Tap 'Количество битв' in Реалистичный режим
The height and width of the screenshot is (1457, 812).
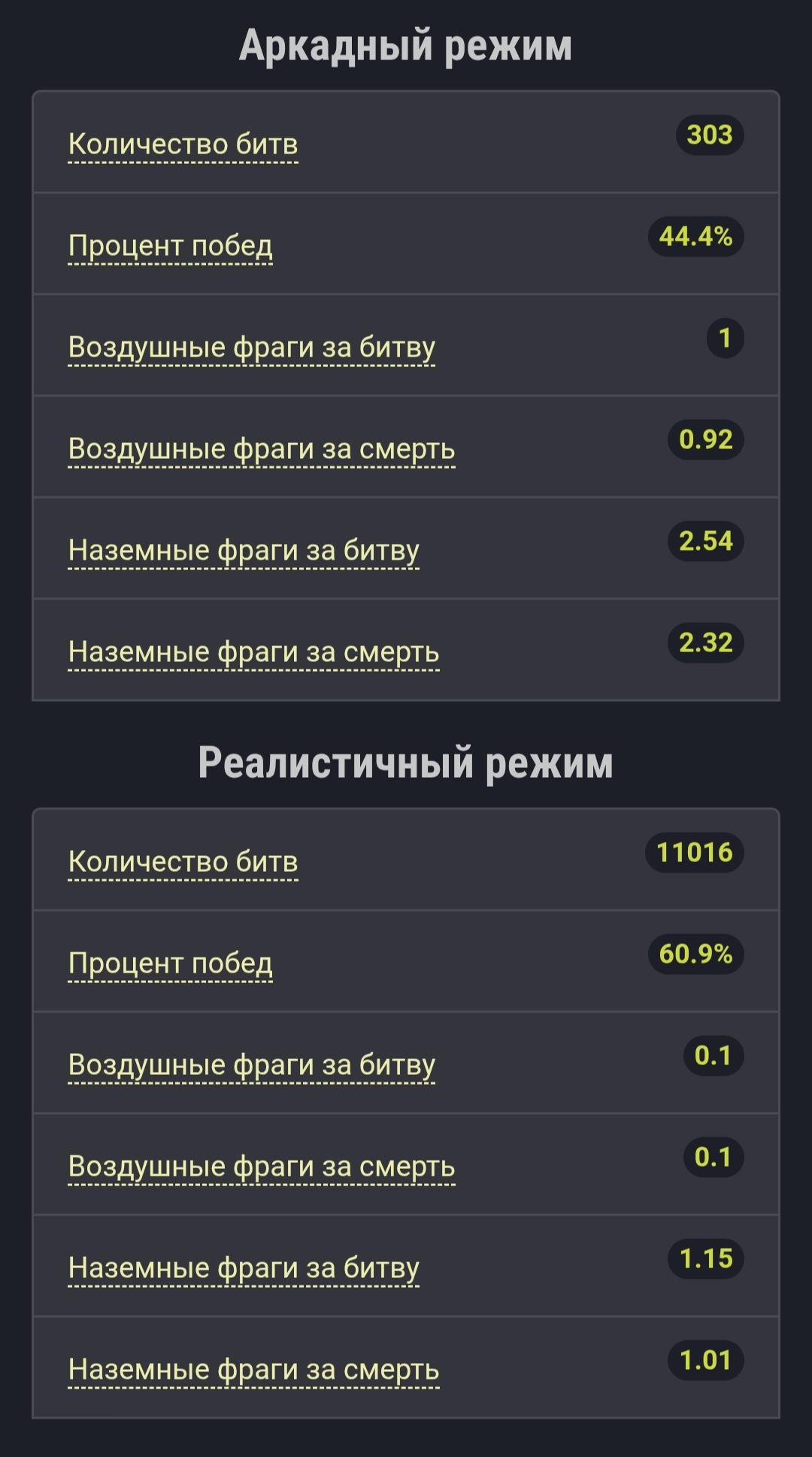(183, 861)
